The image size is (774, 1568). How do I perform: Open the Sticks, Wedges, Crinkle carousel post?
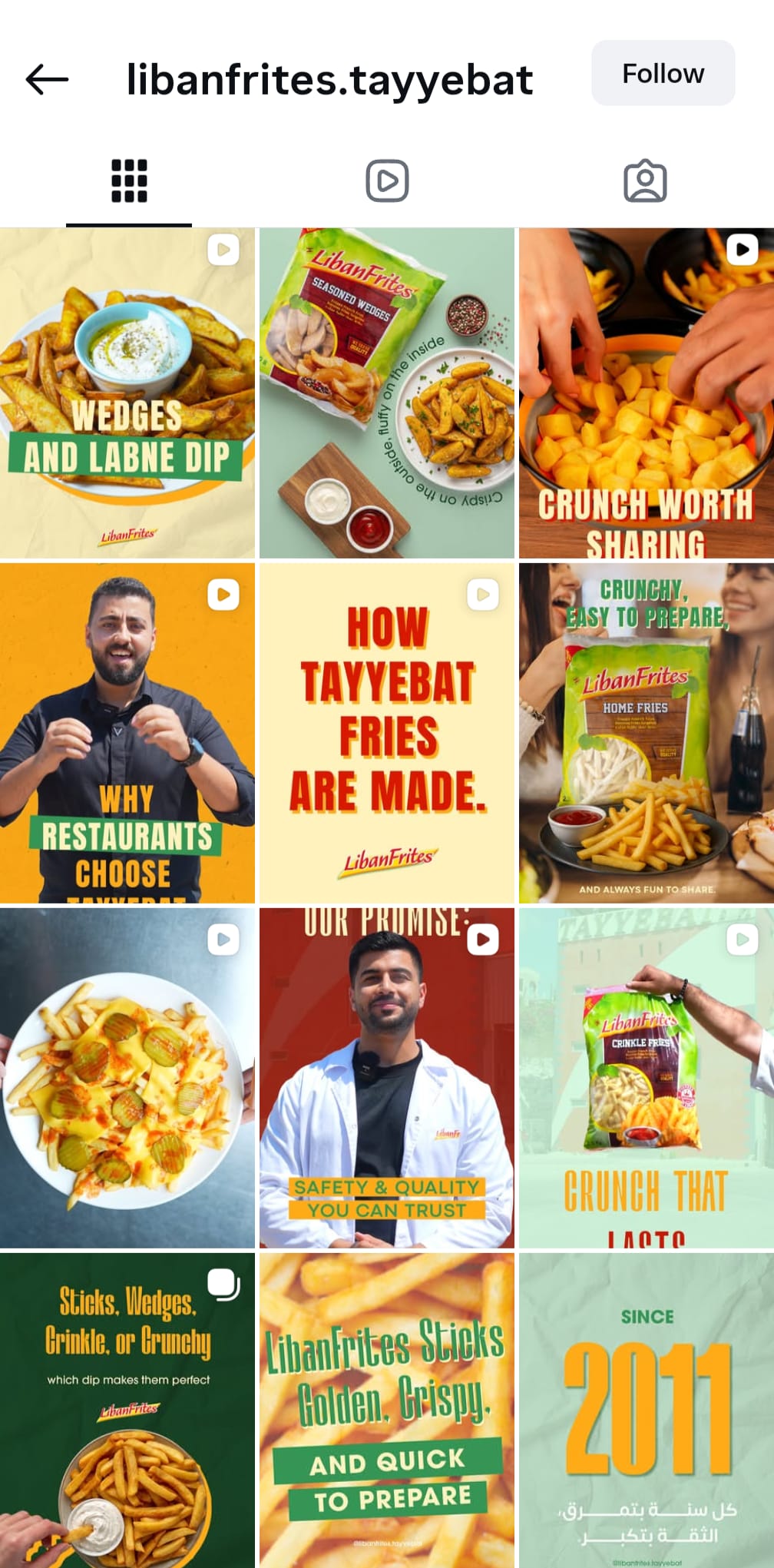pyautogui.click(x=127, y=1411)
